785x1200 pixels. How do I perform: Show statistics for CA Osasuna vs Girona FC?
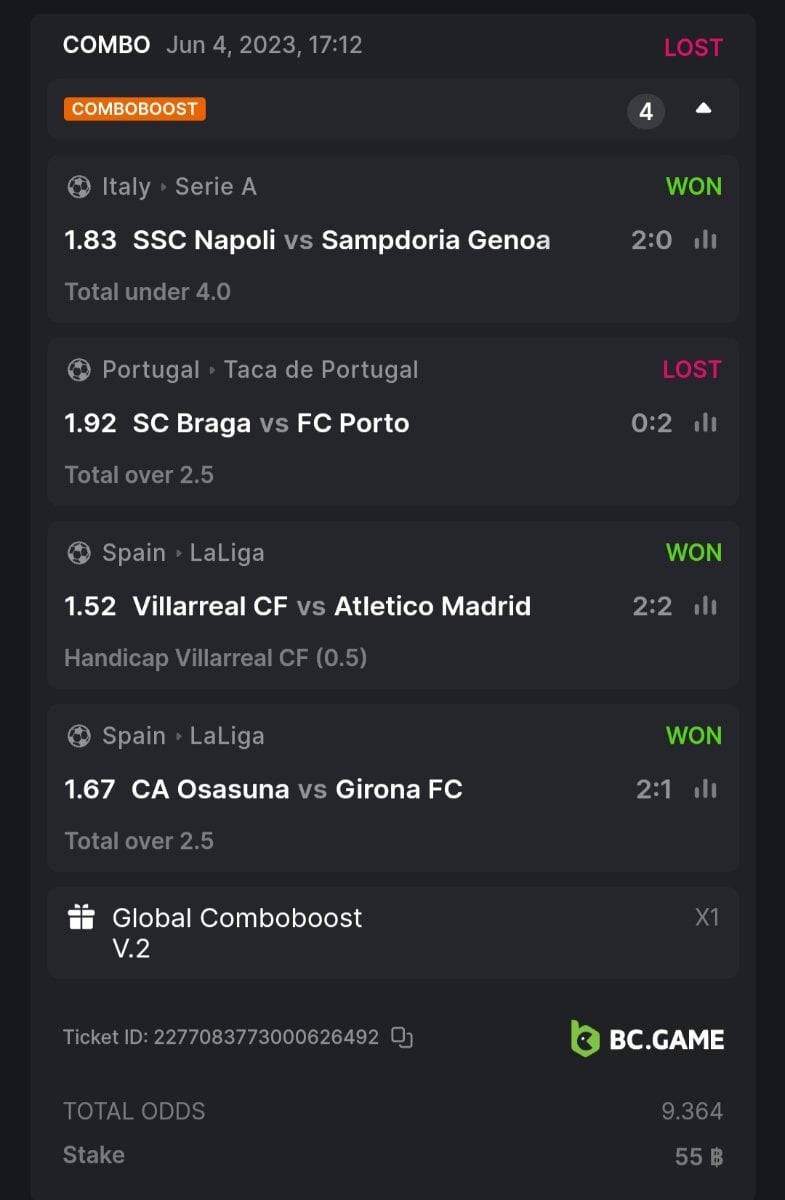coord(706,789)
